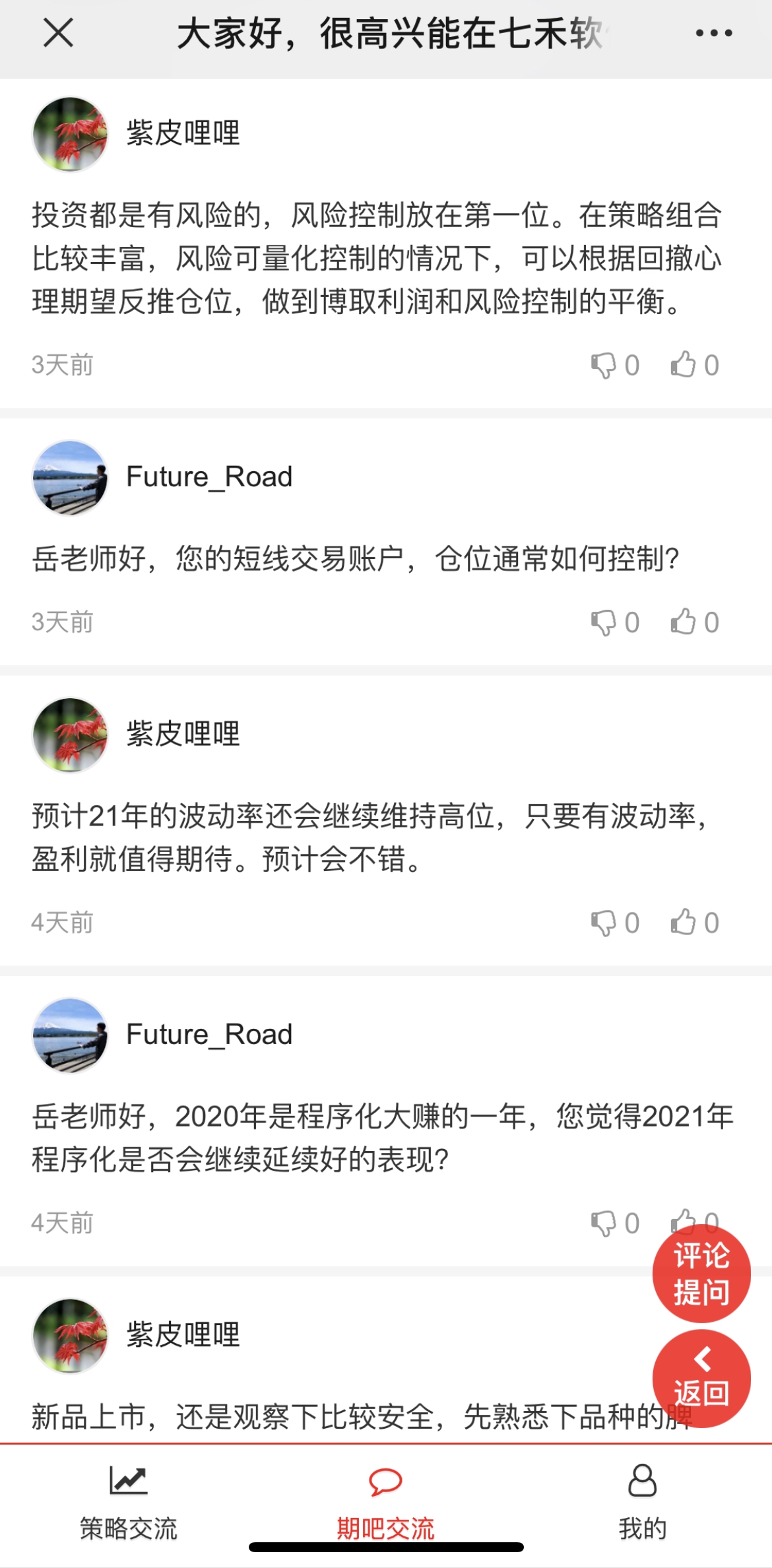The width and height of the screenshot is (772, 1568).
Task: Tap the red 返回 floating button
Action: click(701, 1379)
